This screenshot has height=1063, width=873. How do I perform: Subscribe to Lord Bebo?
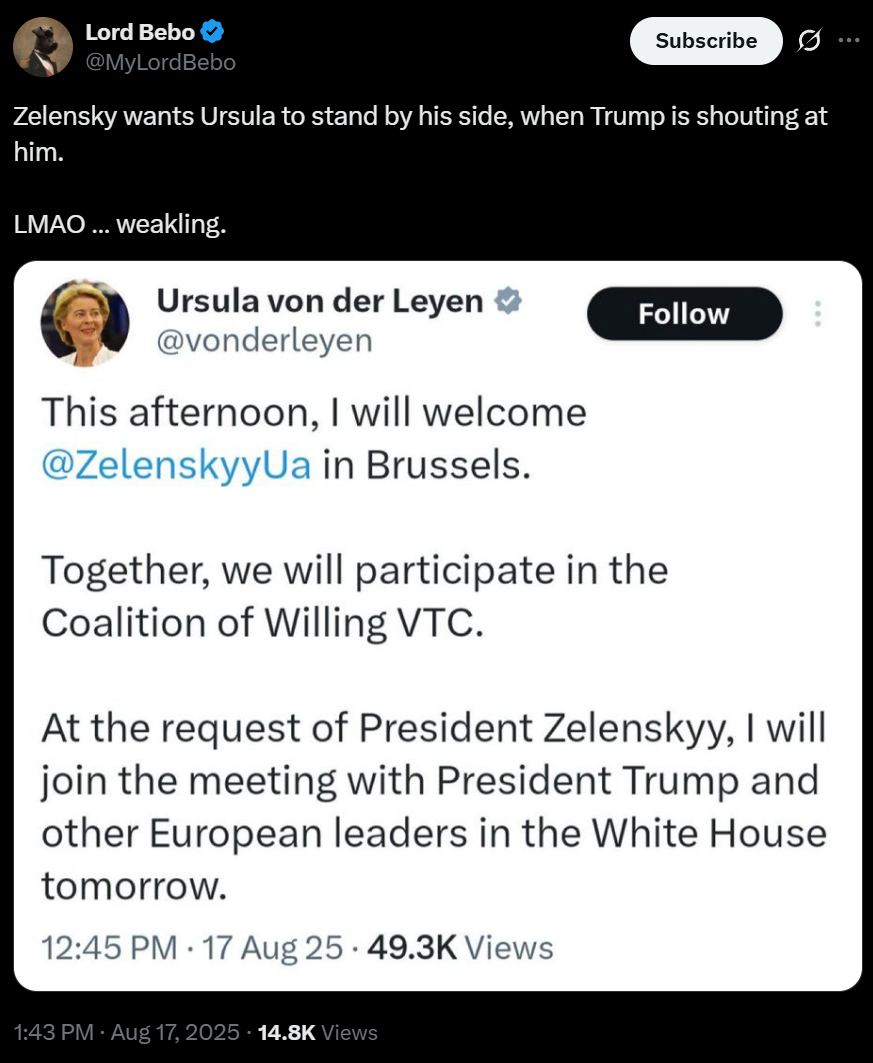coord(705,41)
